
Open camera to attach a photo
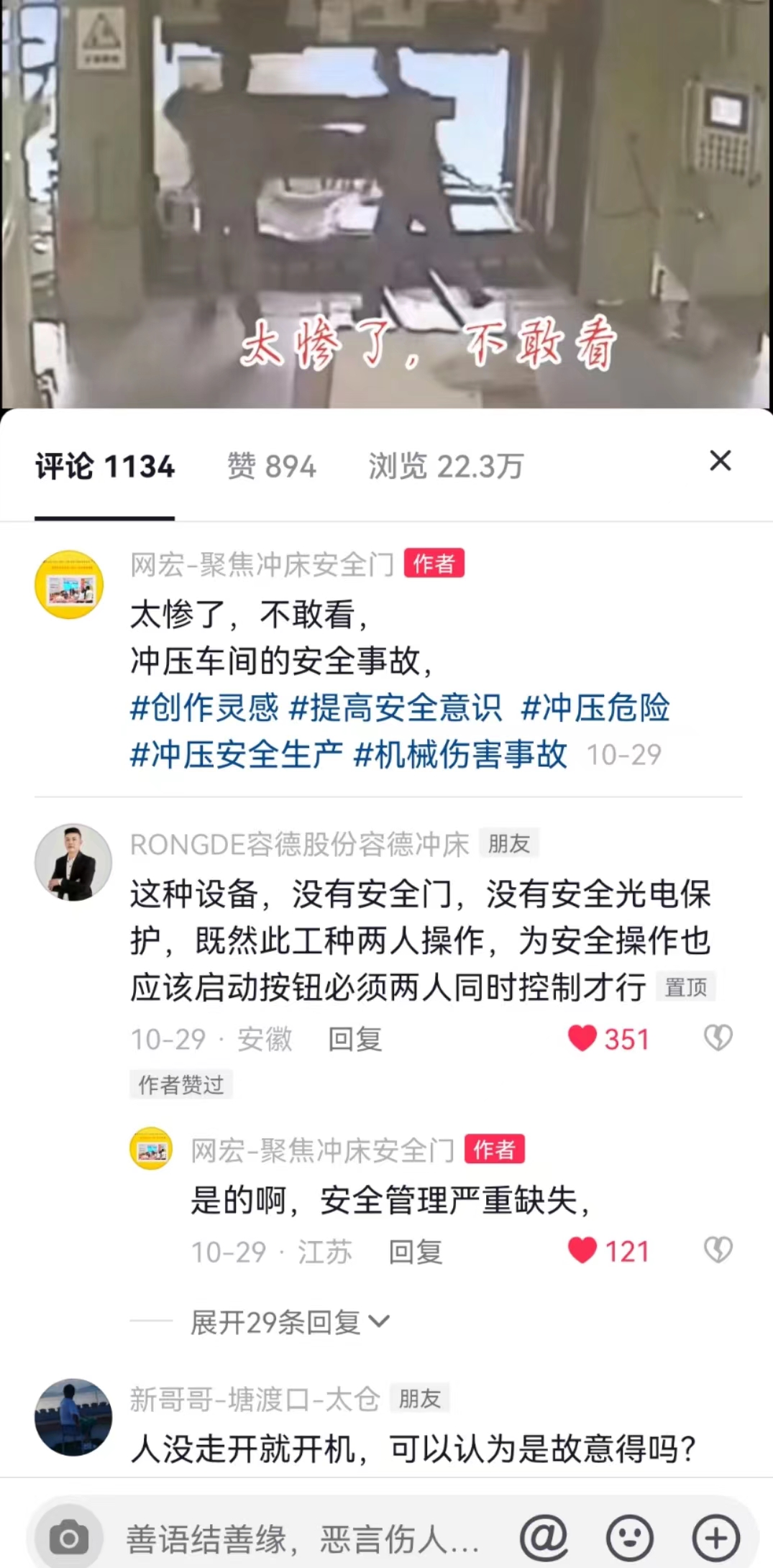click(69, 1539)
